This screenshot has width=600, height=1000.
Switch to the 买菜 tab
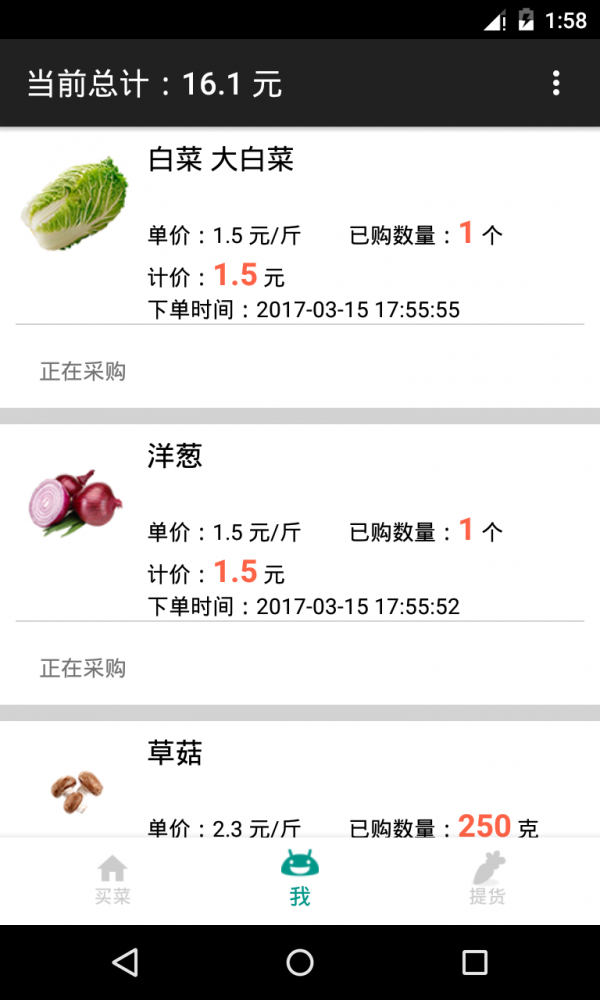112,880
